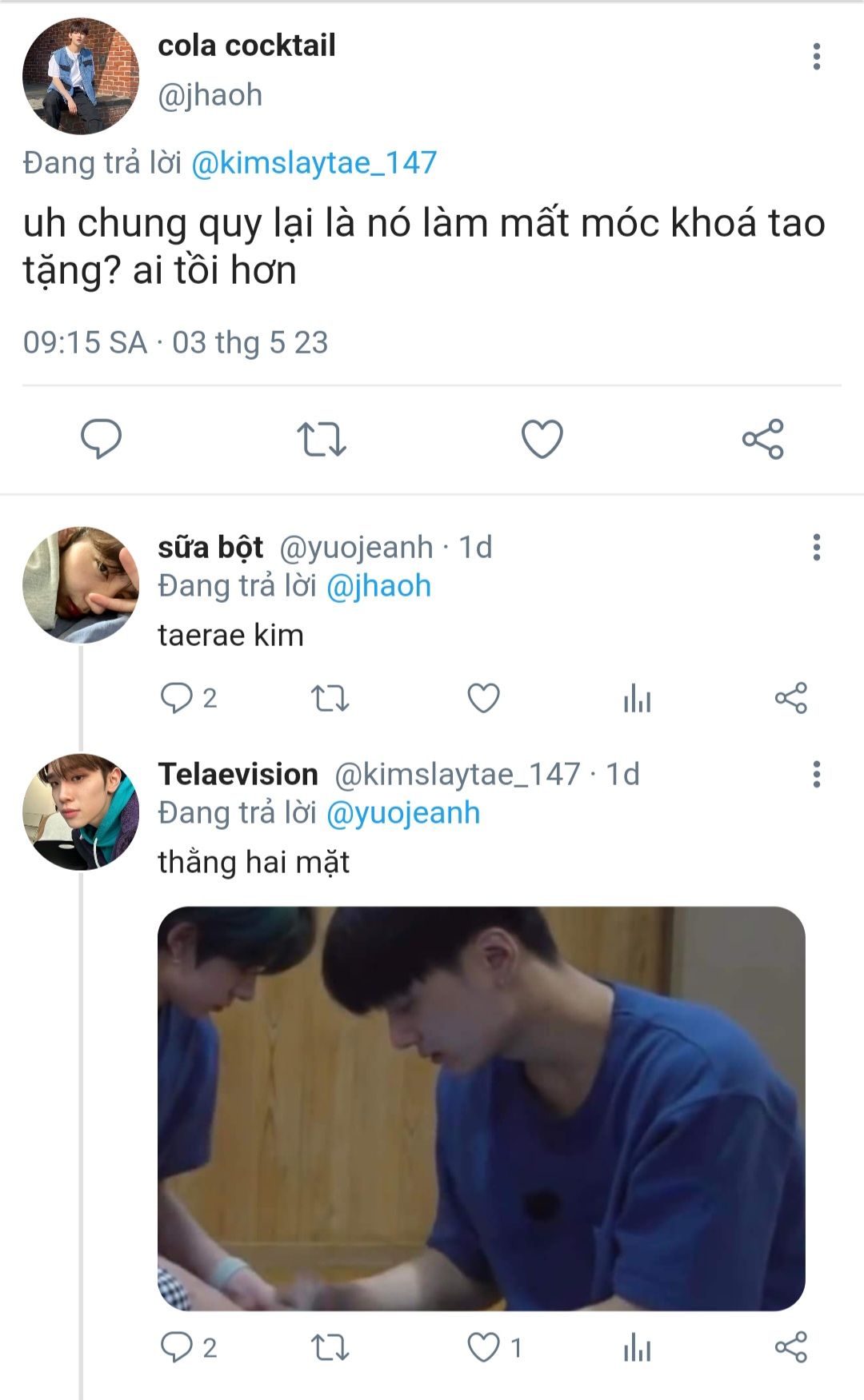View analytics of sữa bột's reply
This screenshot has height=1400, width=864.
point(638,698)
